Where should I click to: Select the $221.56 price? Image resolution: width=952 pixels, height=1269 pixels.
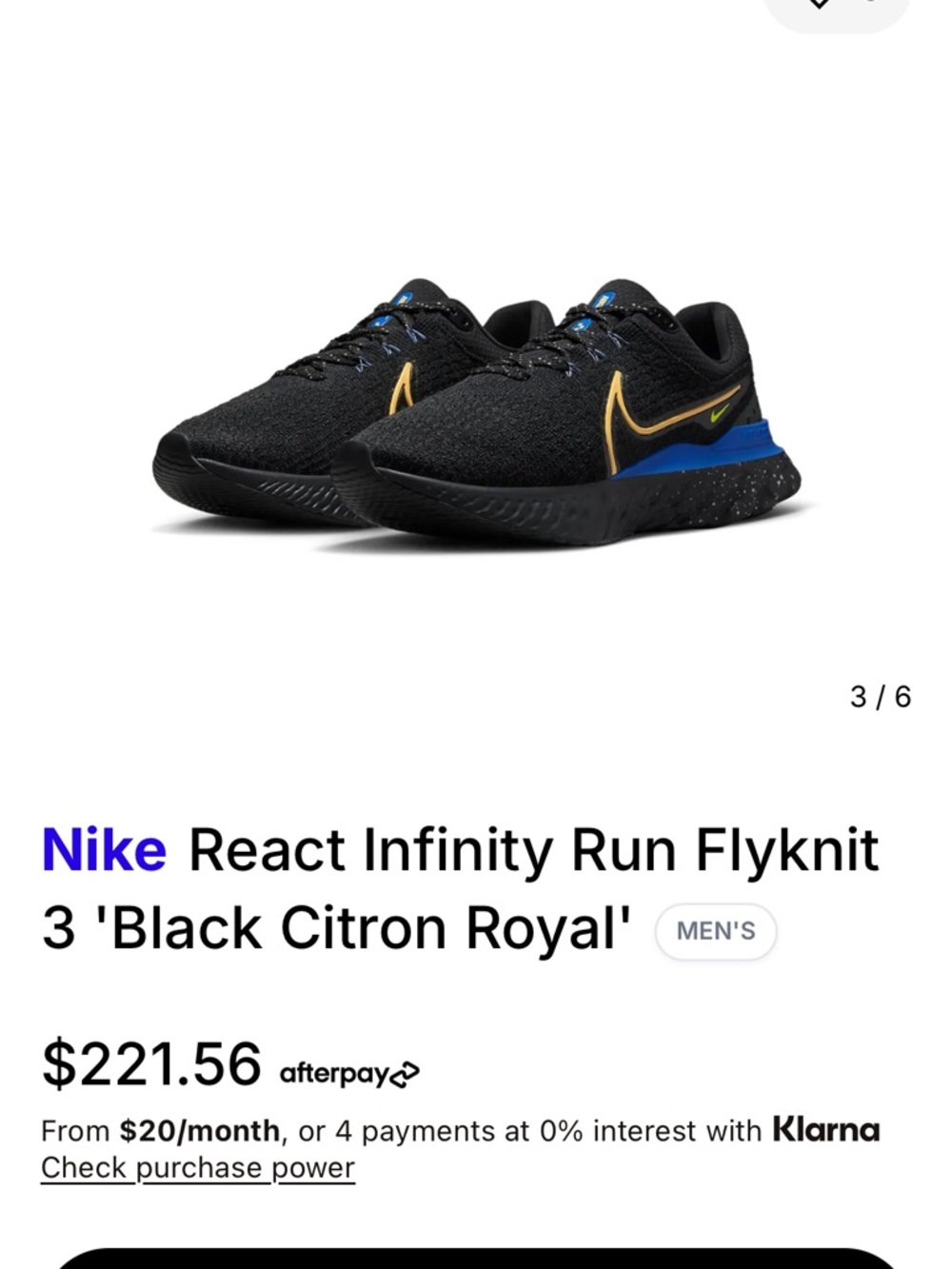150,1064
